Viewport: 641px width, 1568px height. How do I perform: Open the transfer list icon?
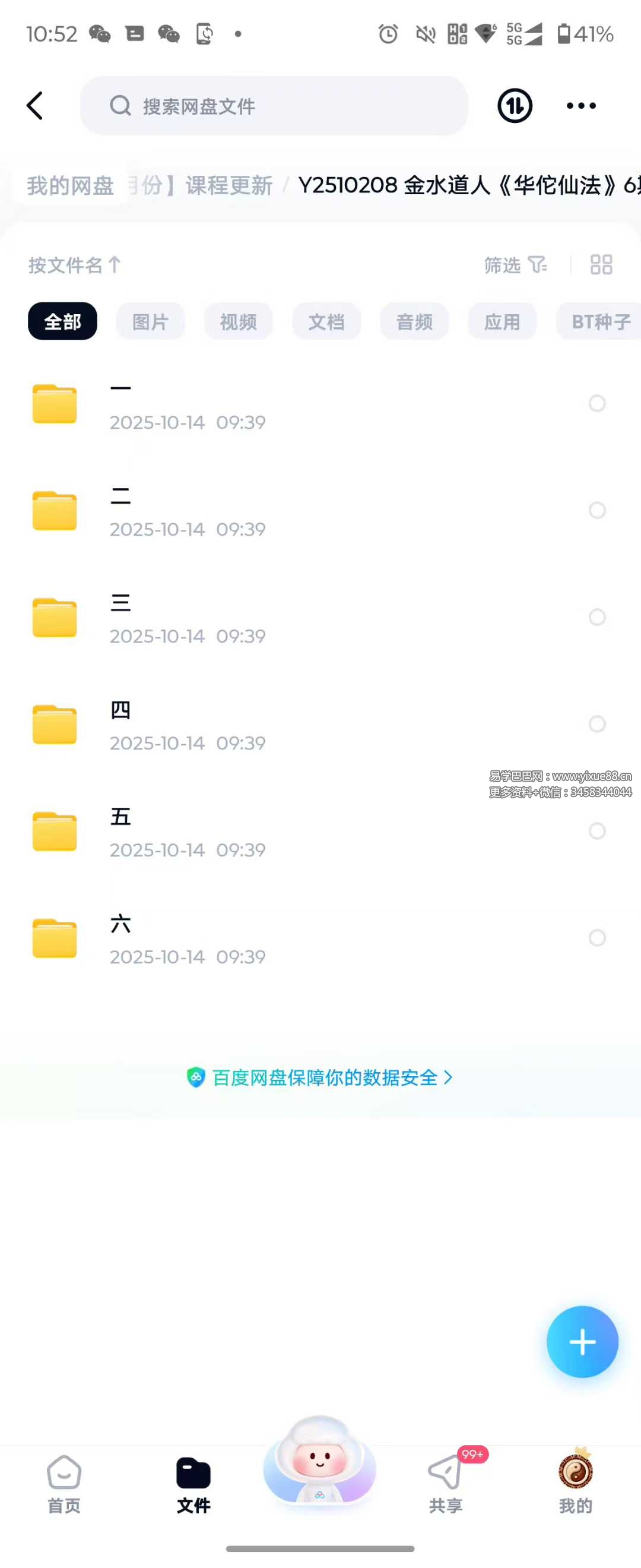tap(515, 106)
